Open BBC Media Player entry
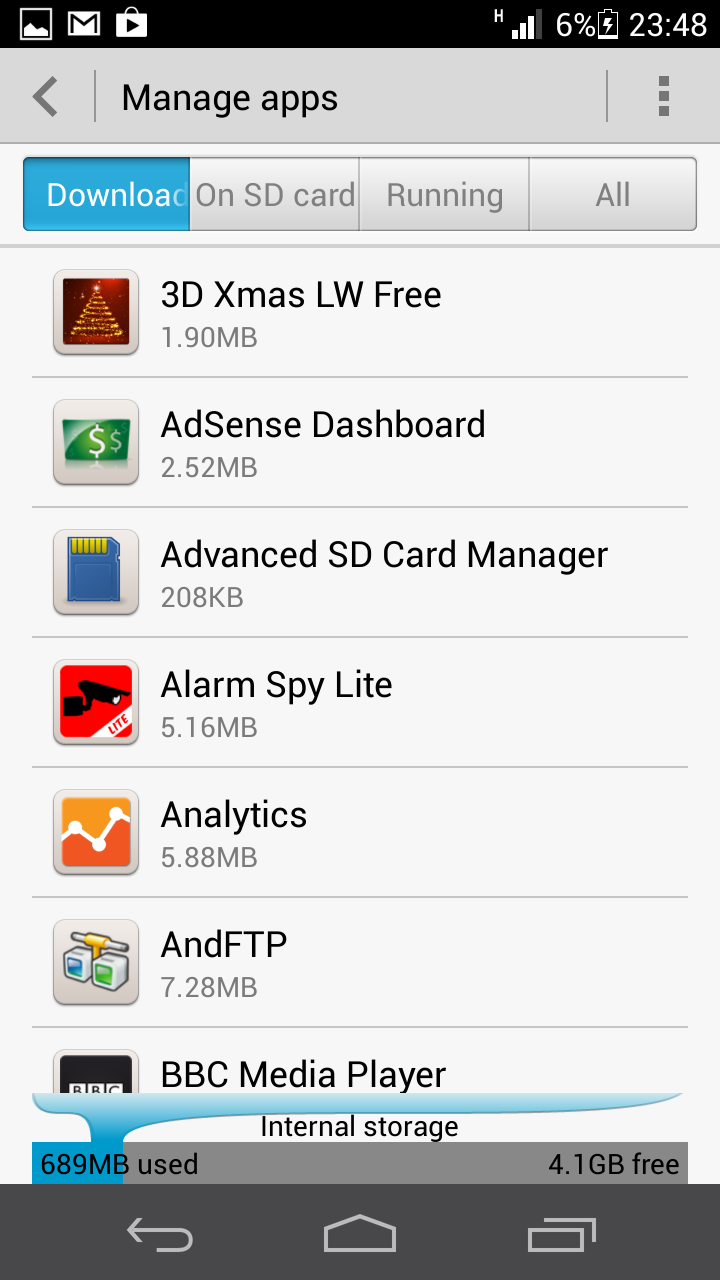The height and width of the screenshot is (1280, 720). click(x=360, y=1062)
